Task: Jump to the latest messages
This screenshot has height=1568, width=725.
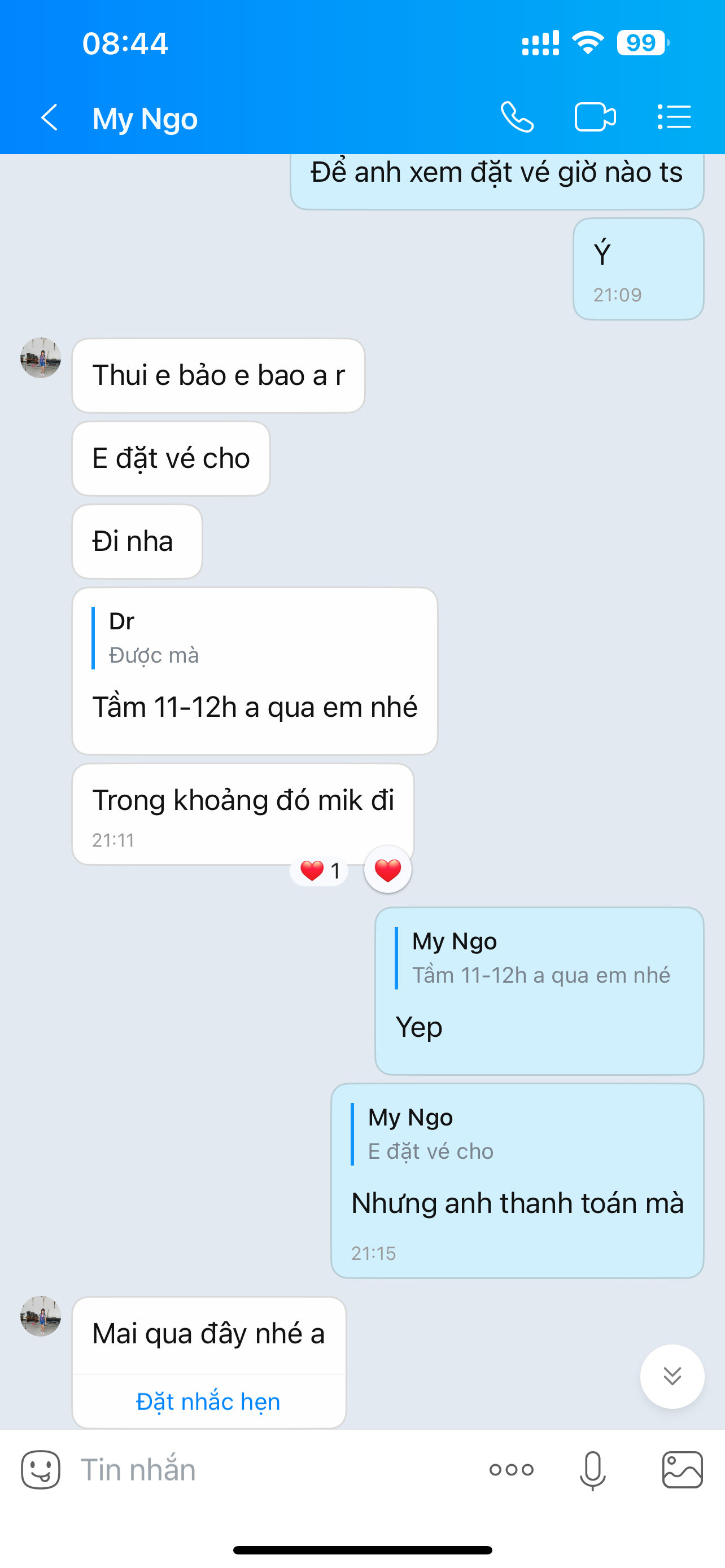Action: (672, 1376)
